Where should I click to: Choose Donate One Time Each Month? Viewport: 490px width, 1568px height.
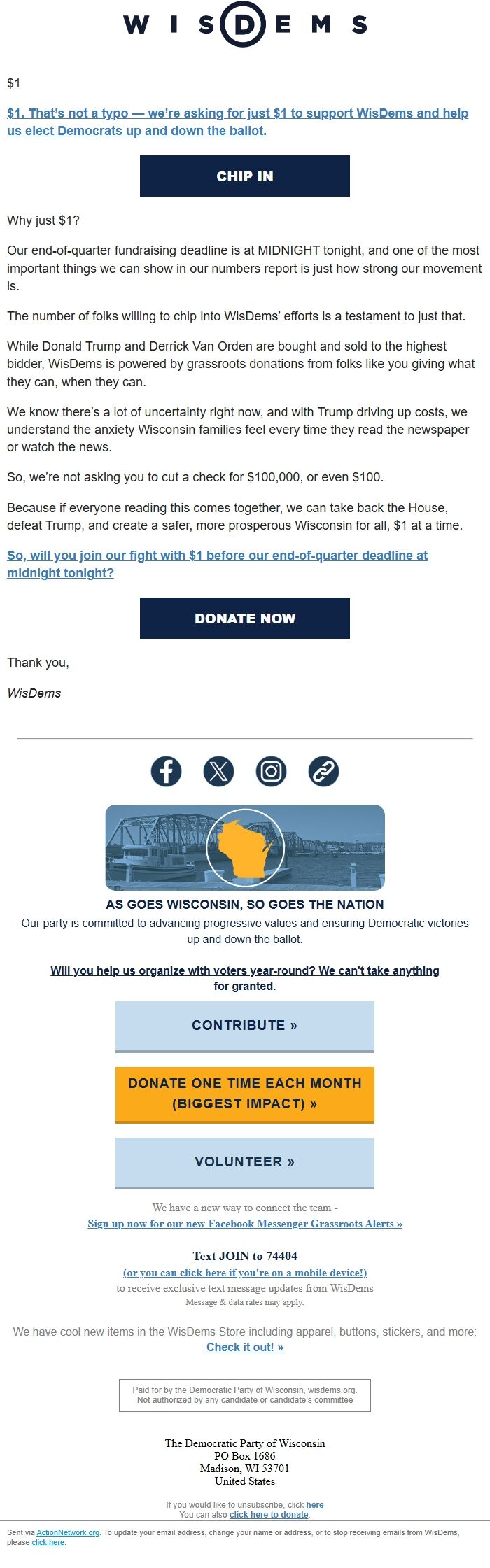pos(244,1094)
